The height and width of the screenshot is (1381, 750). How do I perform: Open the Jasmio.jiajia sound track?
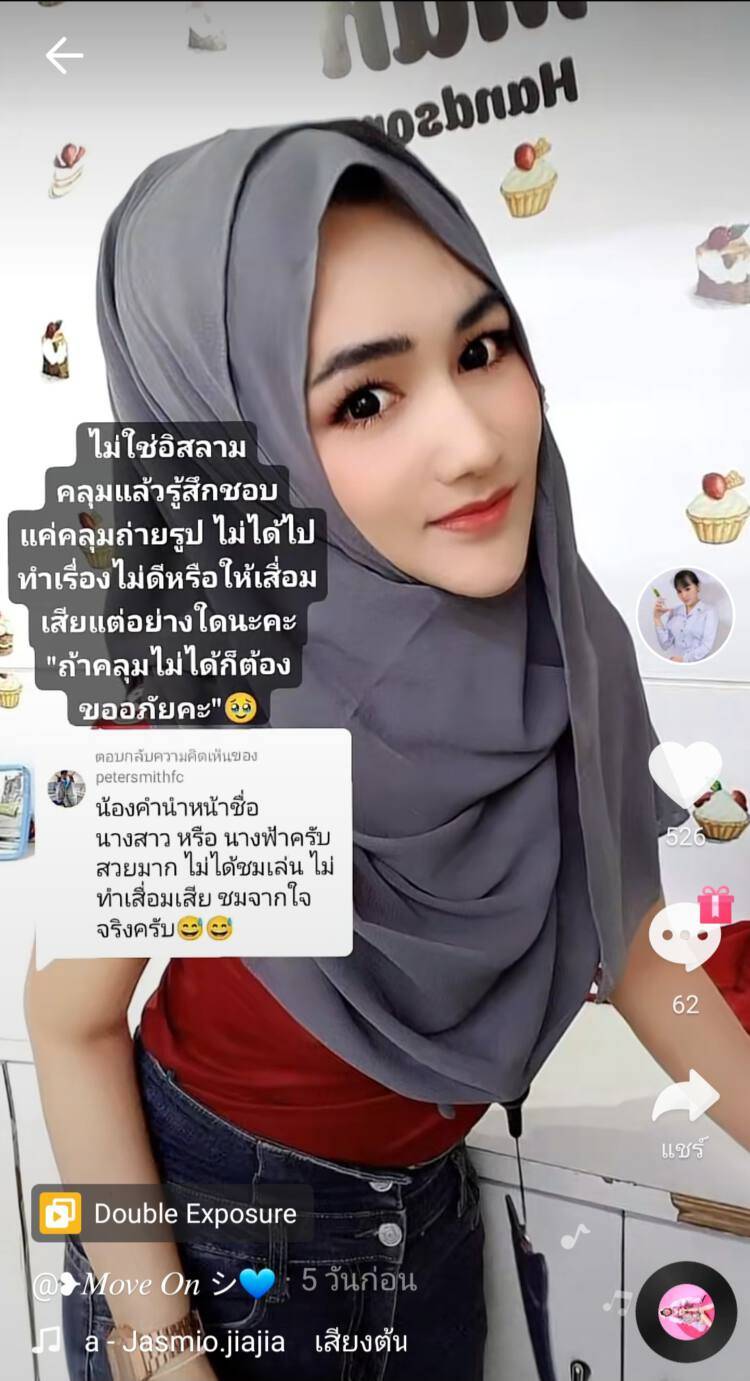click(x=185, y=1341)
